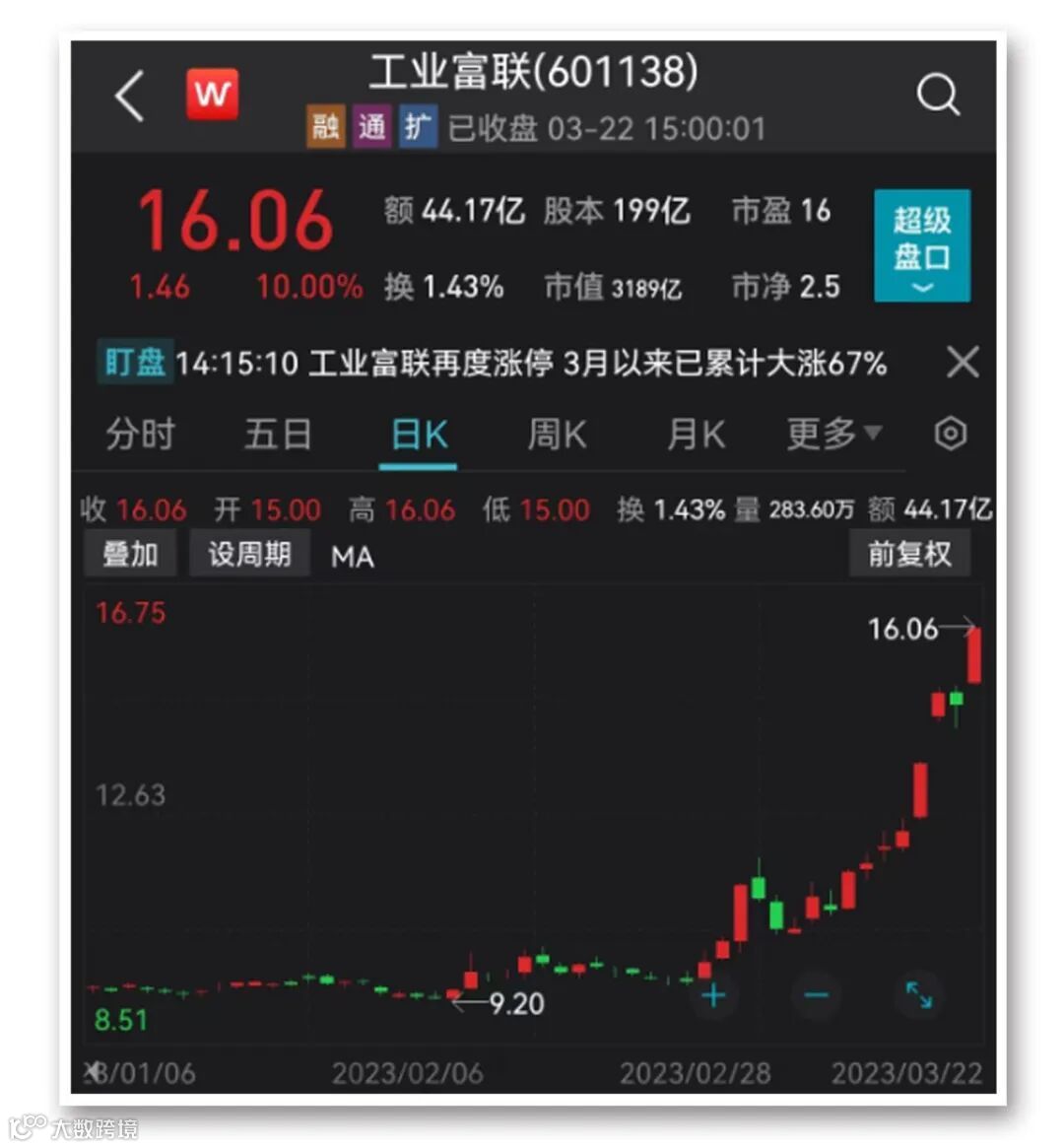Switch to the 五日 chart tab
Screen dimensions: 1064x1148
[278, 435]
